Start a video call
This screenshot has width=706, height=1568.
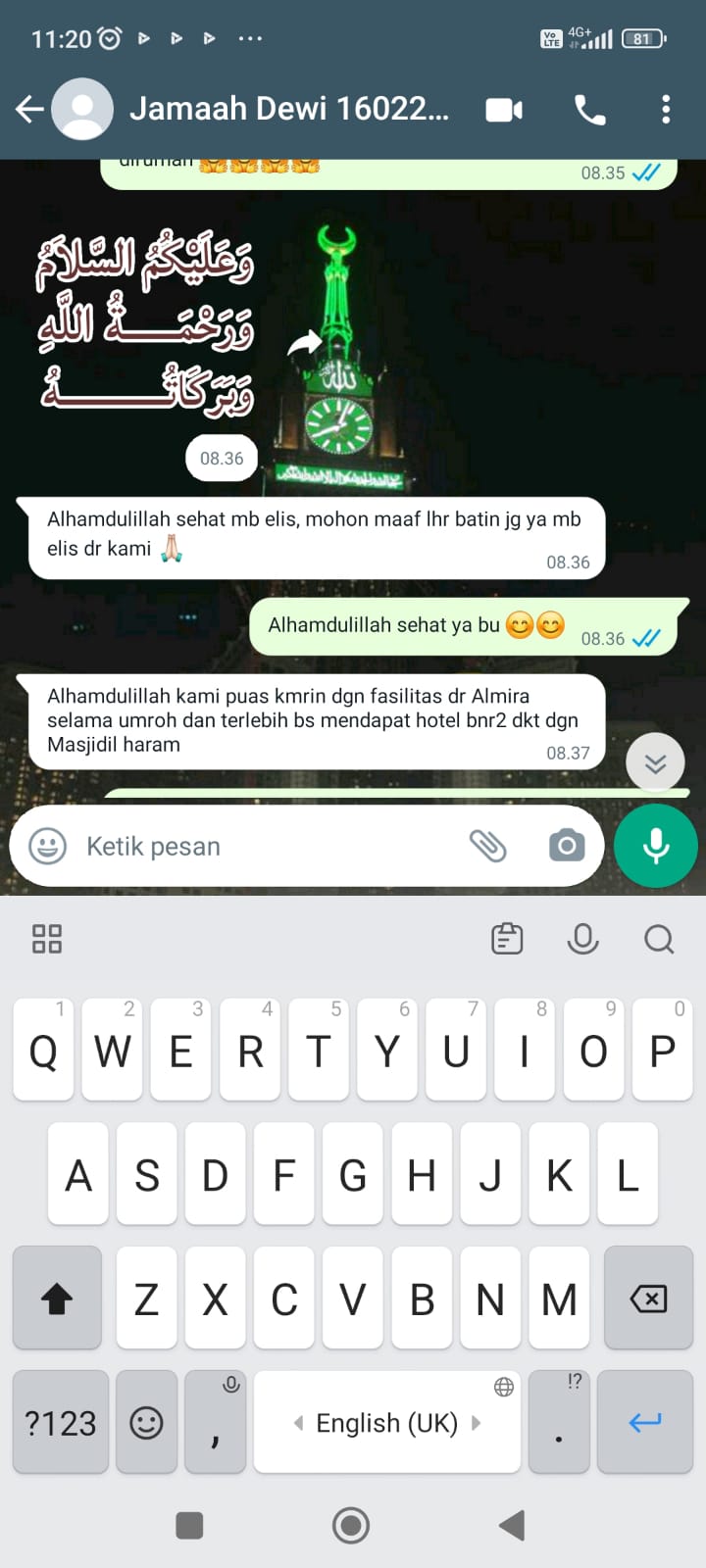[504, 110]
